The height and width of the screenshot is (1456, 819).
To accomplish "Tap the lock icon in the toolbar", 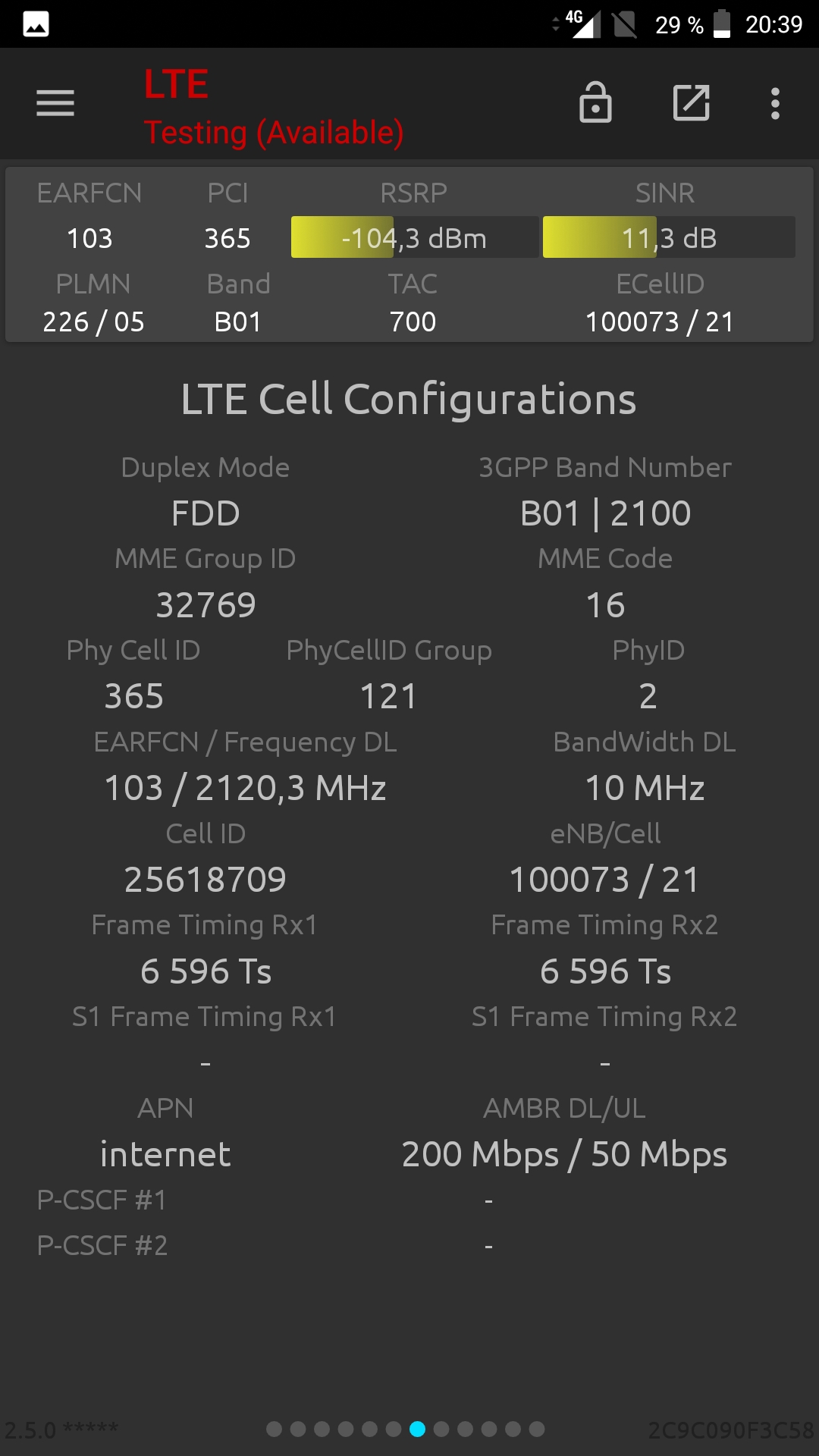I will point(595,102).
